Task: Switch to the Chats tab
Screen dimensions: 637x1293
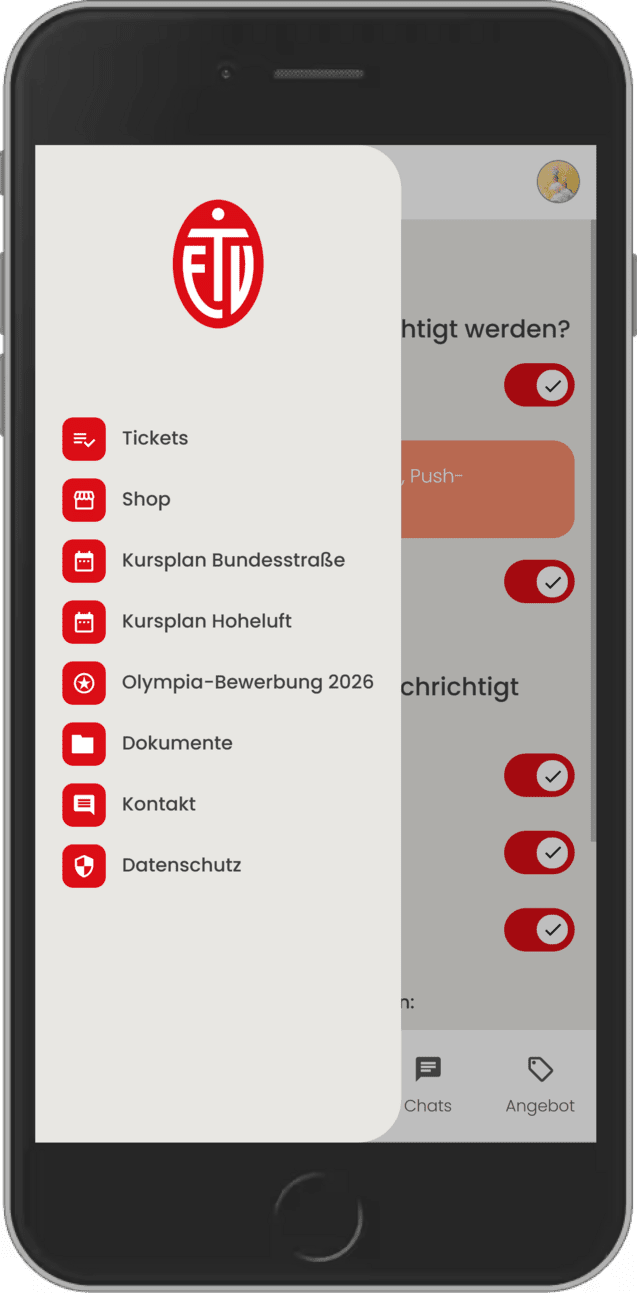Action: point(428,1084)
